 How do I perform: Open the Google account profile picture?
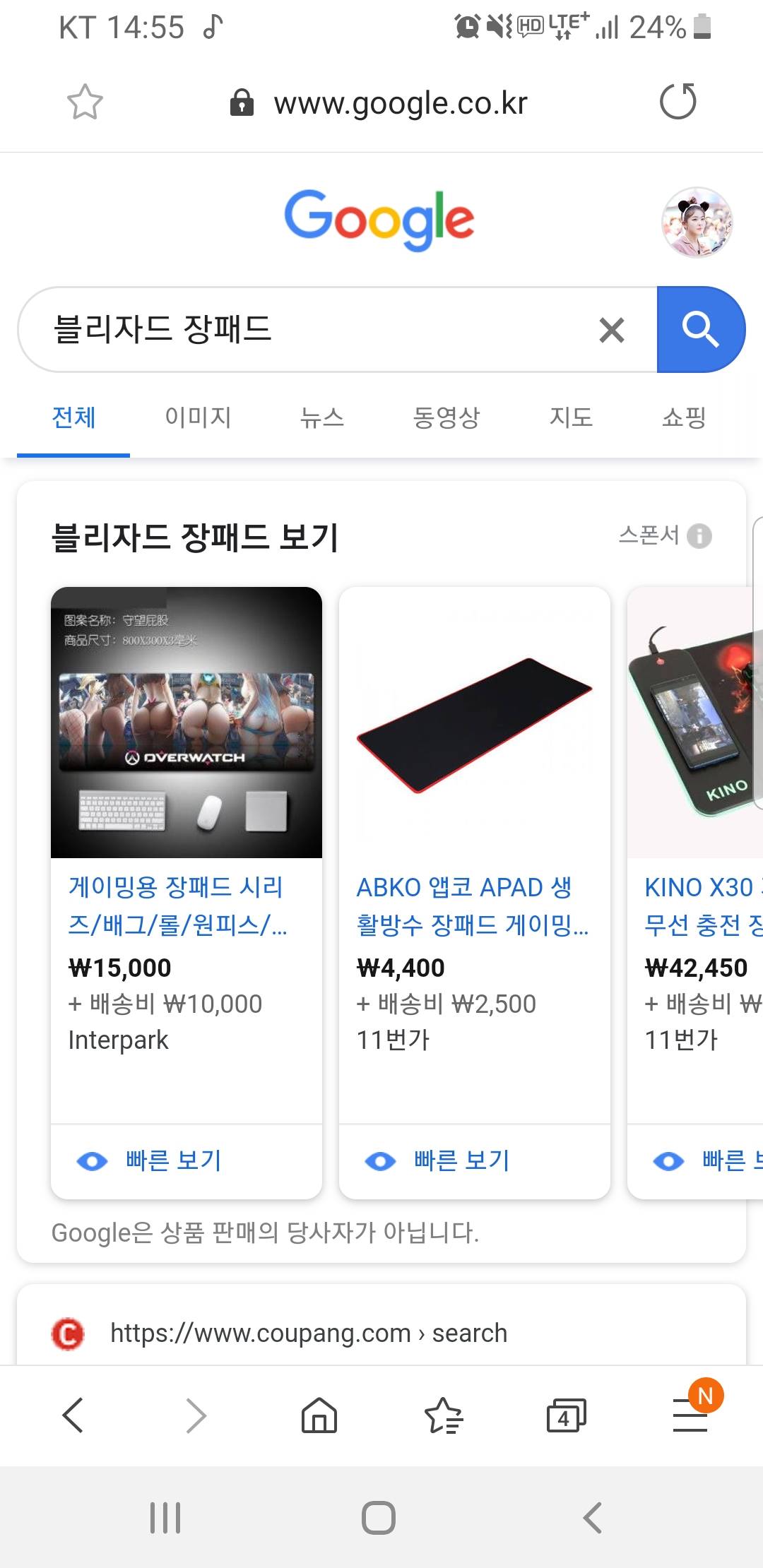click(697, 222)
